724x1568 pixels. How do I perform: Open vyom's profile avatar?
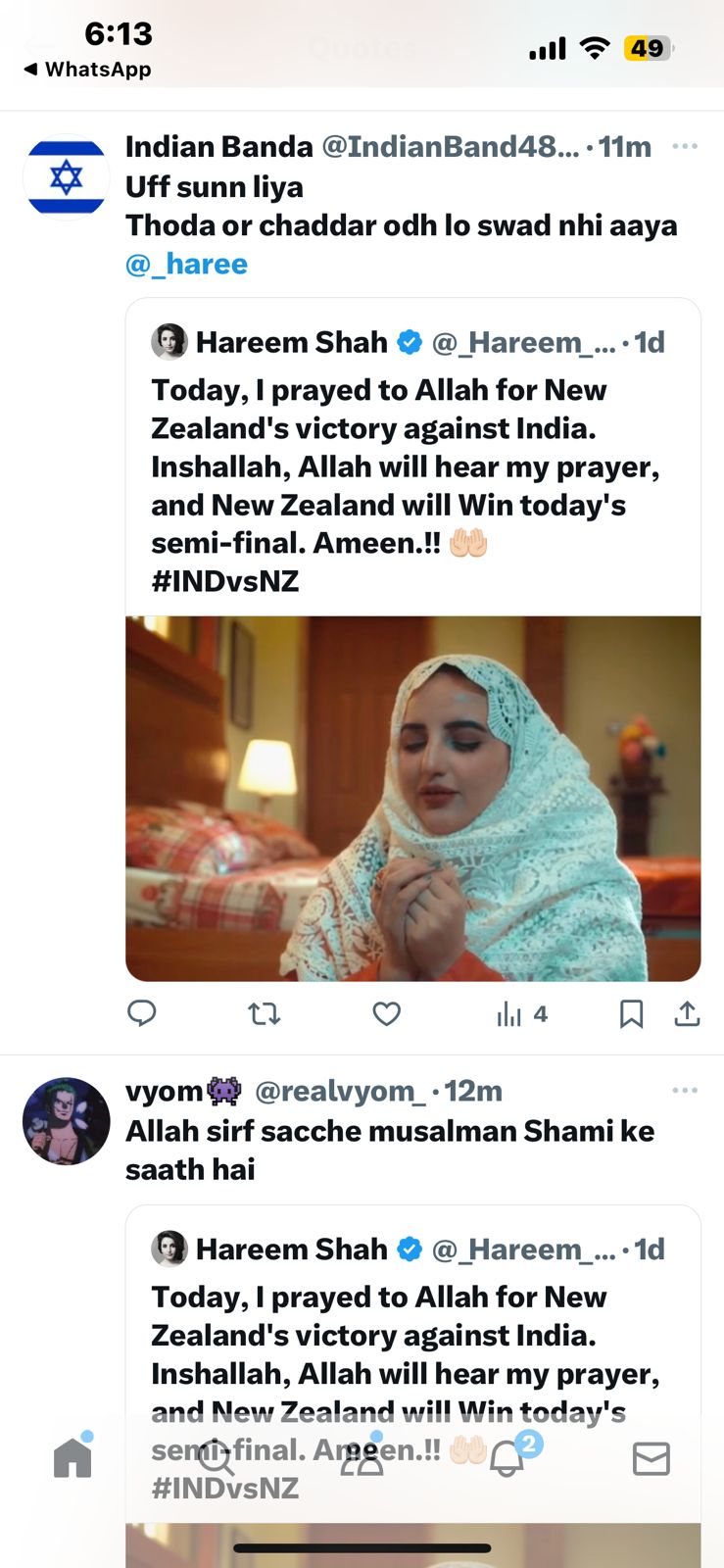coord(67,1121)
